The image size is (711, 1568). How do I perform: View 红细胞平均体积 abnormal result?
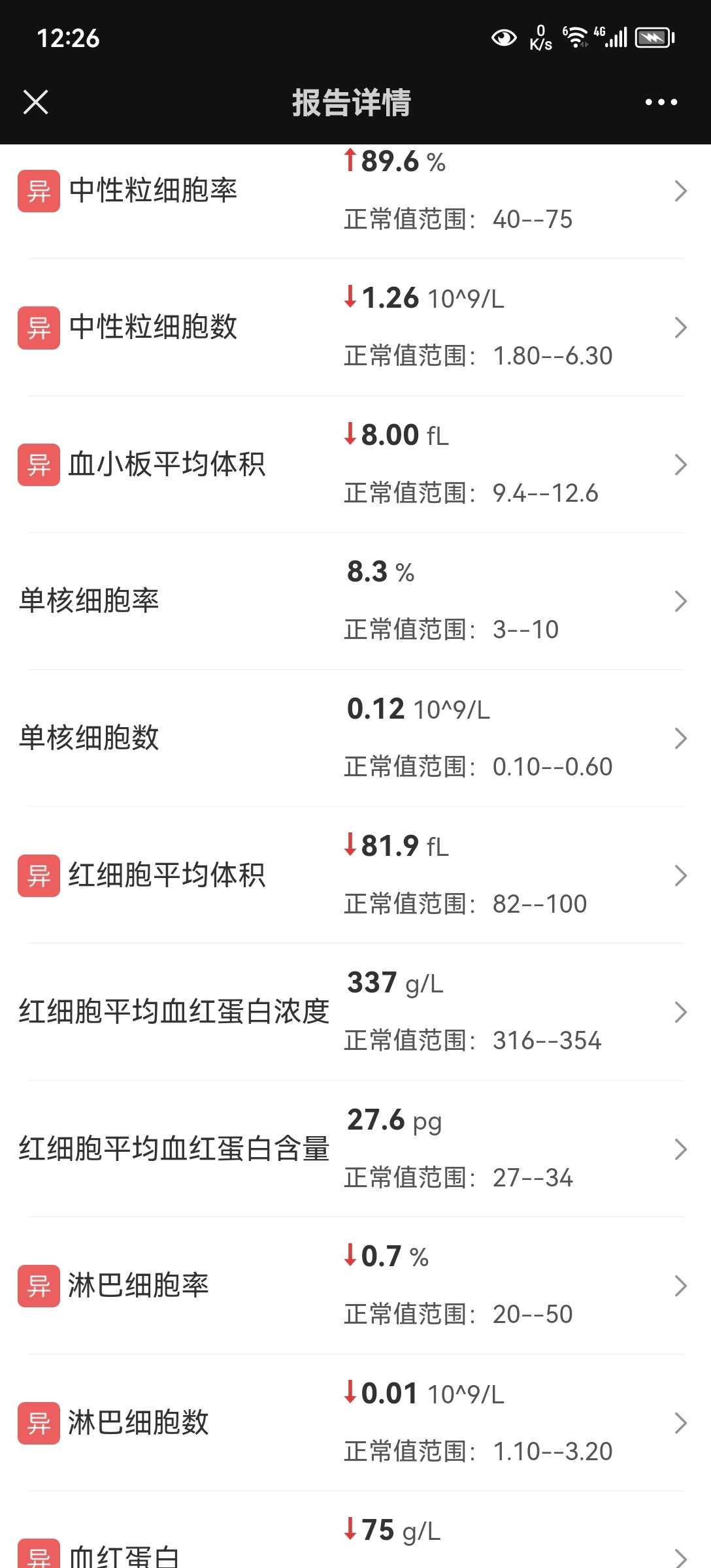coord(355,875)
